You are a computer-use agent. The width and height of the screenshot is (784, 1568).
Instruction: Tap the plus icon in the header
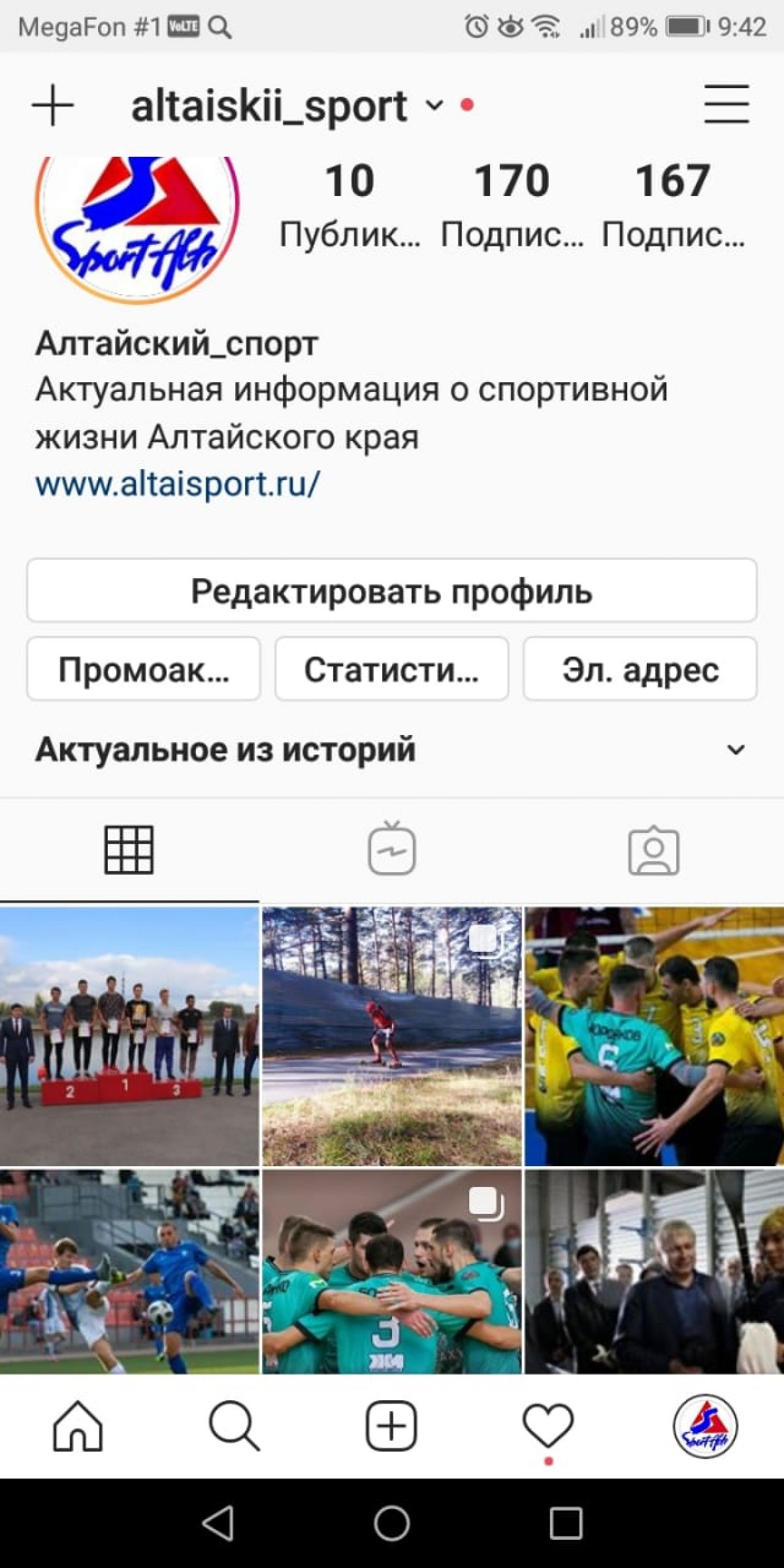tap(53, 105)
